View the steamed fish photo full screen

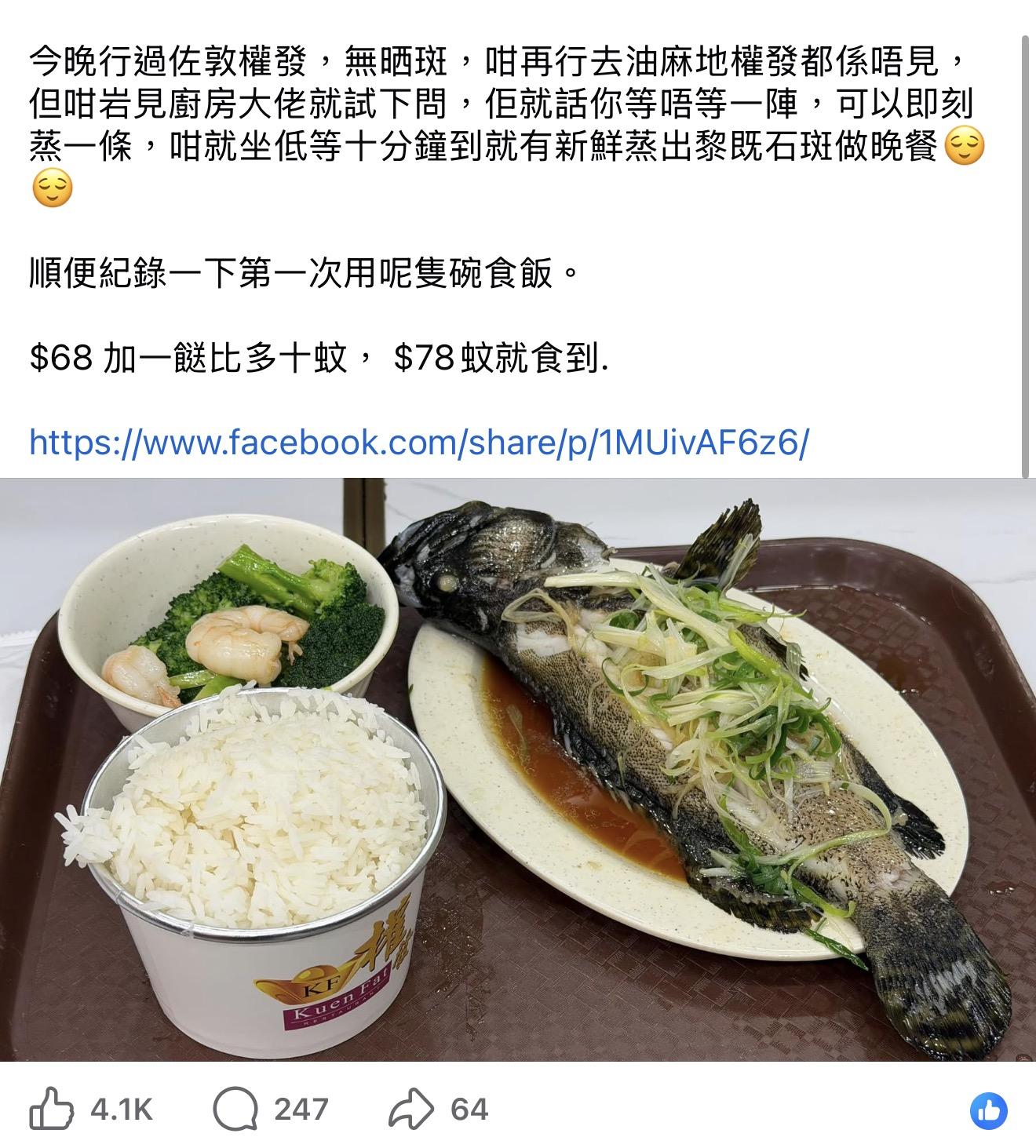[518, 769]
